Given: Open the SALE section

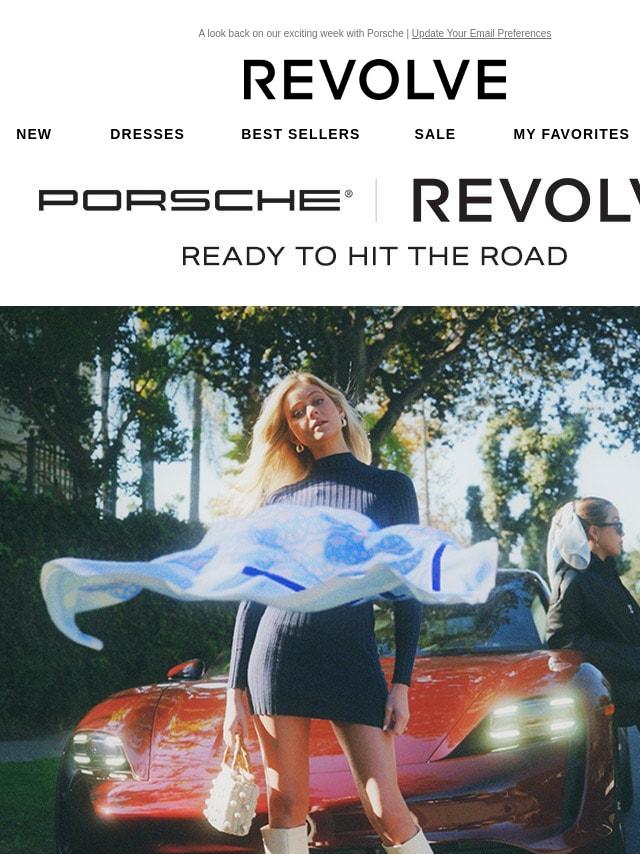Looking at the screenshot, I should [435, 134].
